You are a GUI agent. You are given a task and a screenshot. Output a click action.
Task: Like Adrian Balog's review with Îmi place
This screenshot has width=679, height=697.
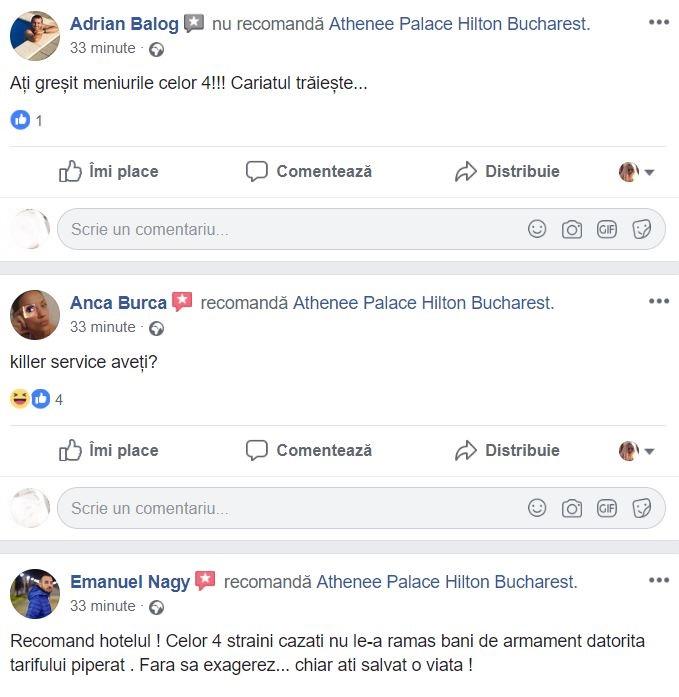tap(108, 171)
